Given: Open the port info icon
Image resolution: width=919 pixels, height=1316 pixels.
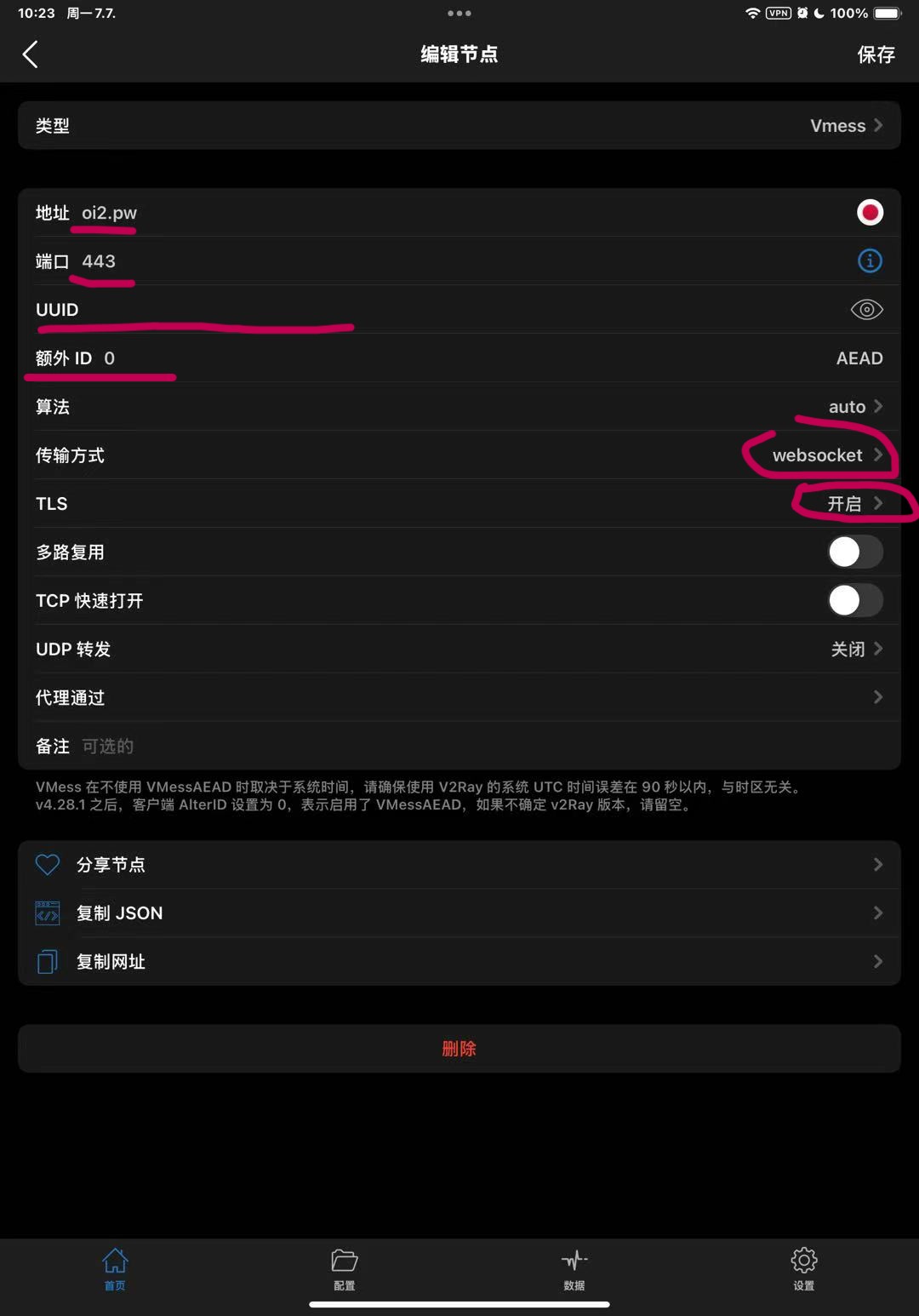Looking at the screenshot, I should (x=869, y=261).
